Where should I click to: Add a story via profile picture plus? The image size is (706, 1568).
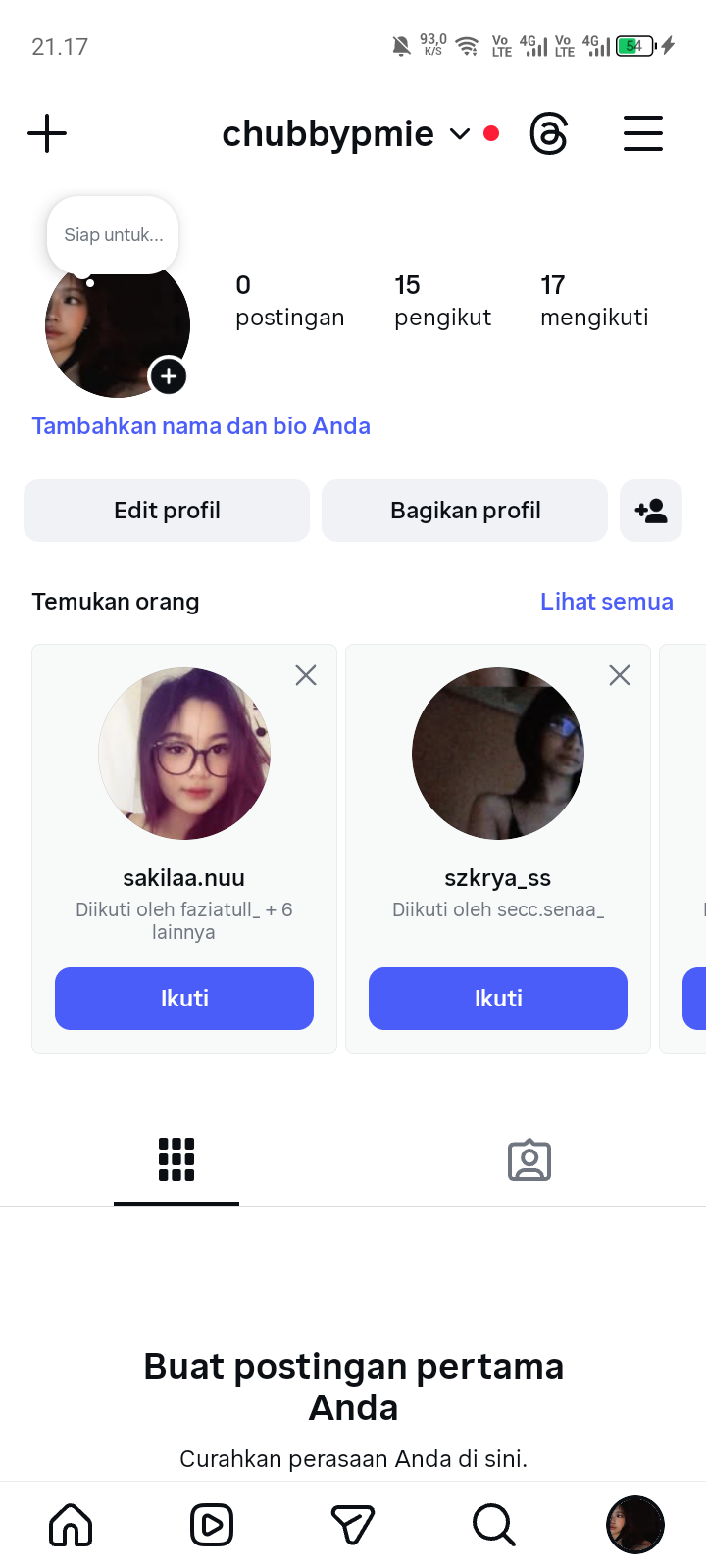point(169,376)
